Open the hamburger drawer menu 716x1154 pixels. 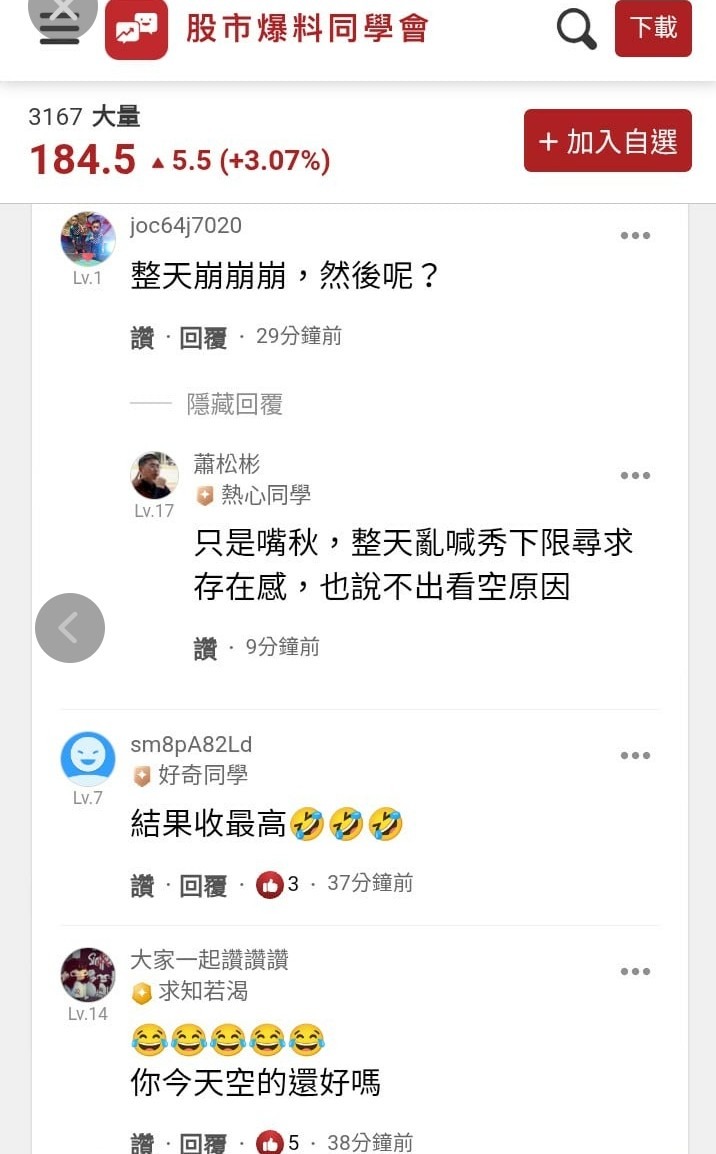pos(59,34)
